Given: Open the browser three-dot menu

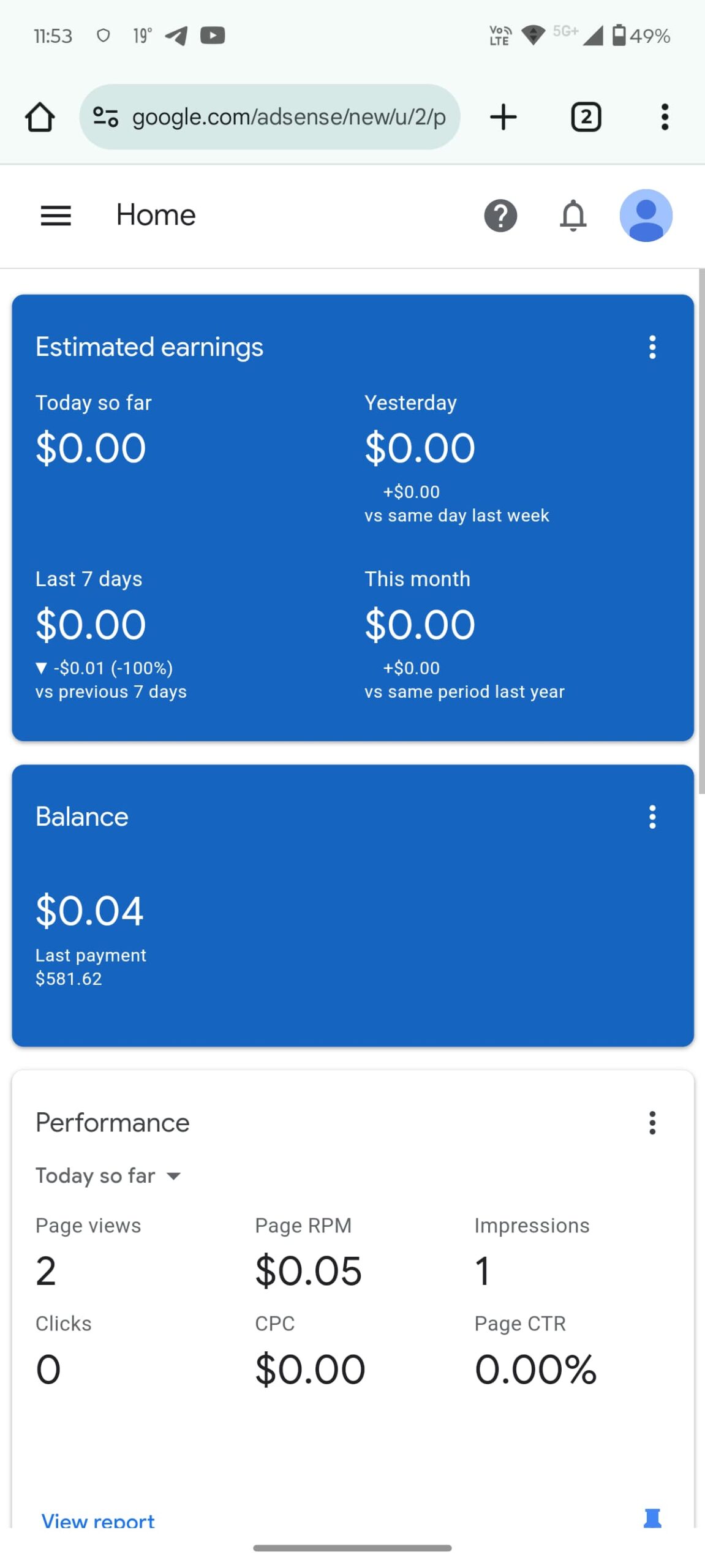Looking at the screenshot, I should 665,117.
